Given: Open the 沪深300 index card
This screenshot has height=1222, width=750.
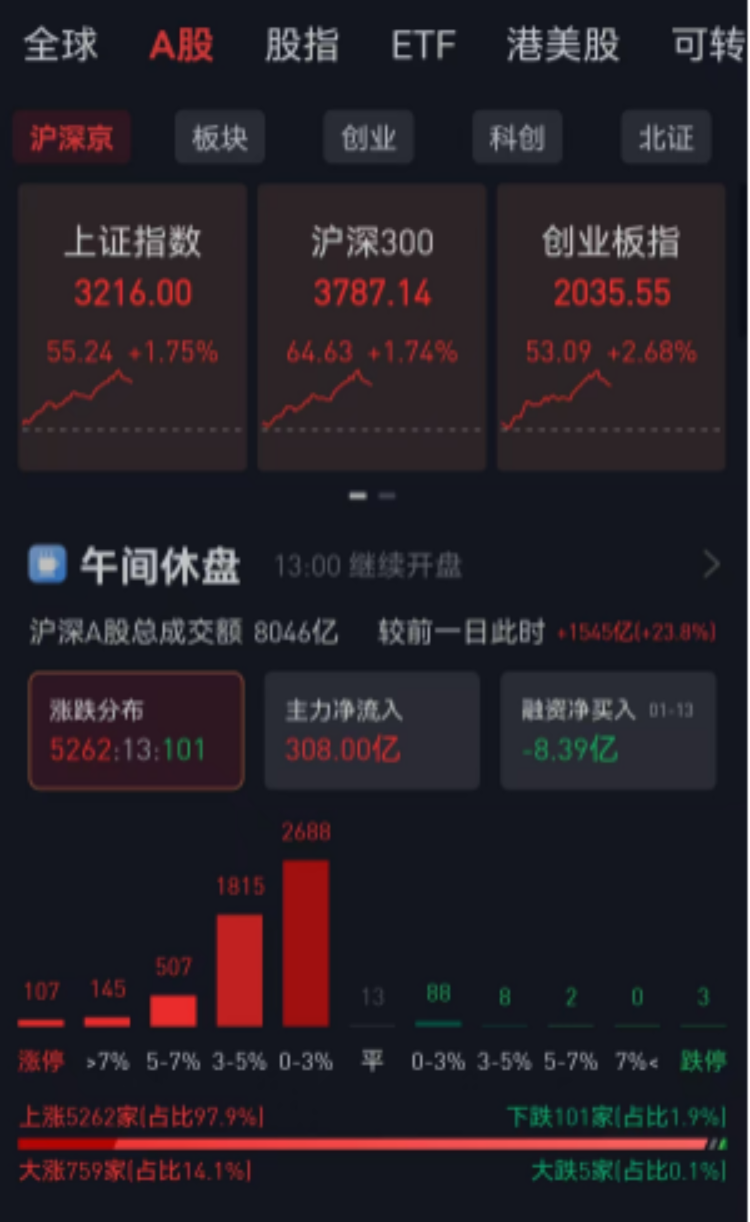Looking at the screenshot, I should click(372, 326).
